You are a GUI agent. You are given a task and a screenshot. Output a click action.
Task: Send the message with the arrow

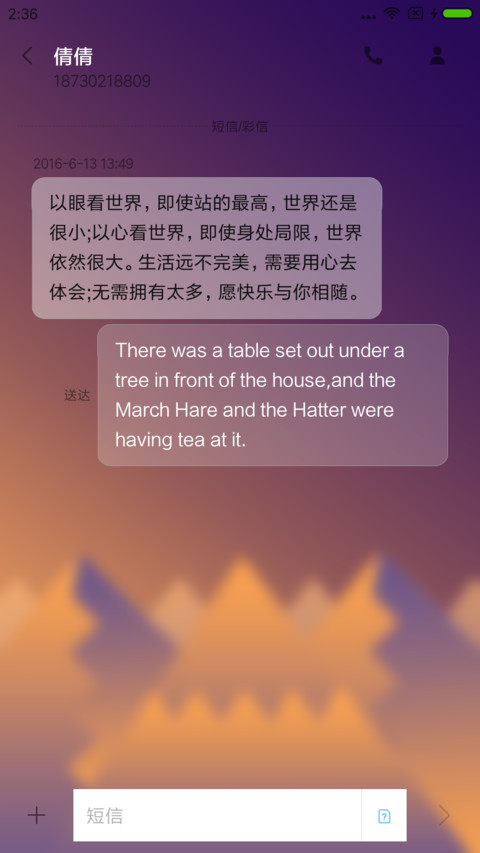click(444, 815)
